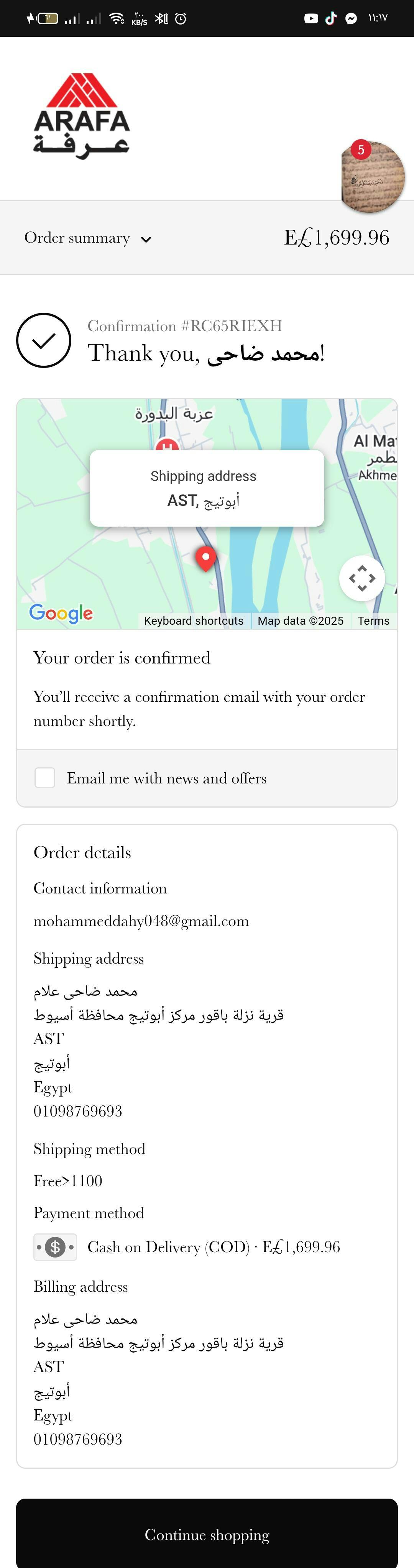
Task: Toggle fullscreen view on the map
Action: [x=361, y=578]
